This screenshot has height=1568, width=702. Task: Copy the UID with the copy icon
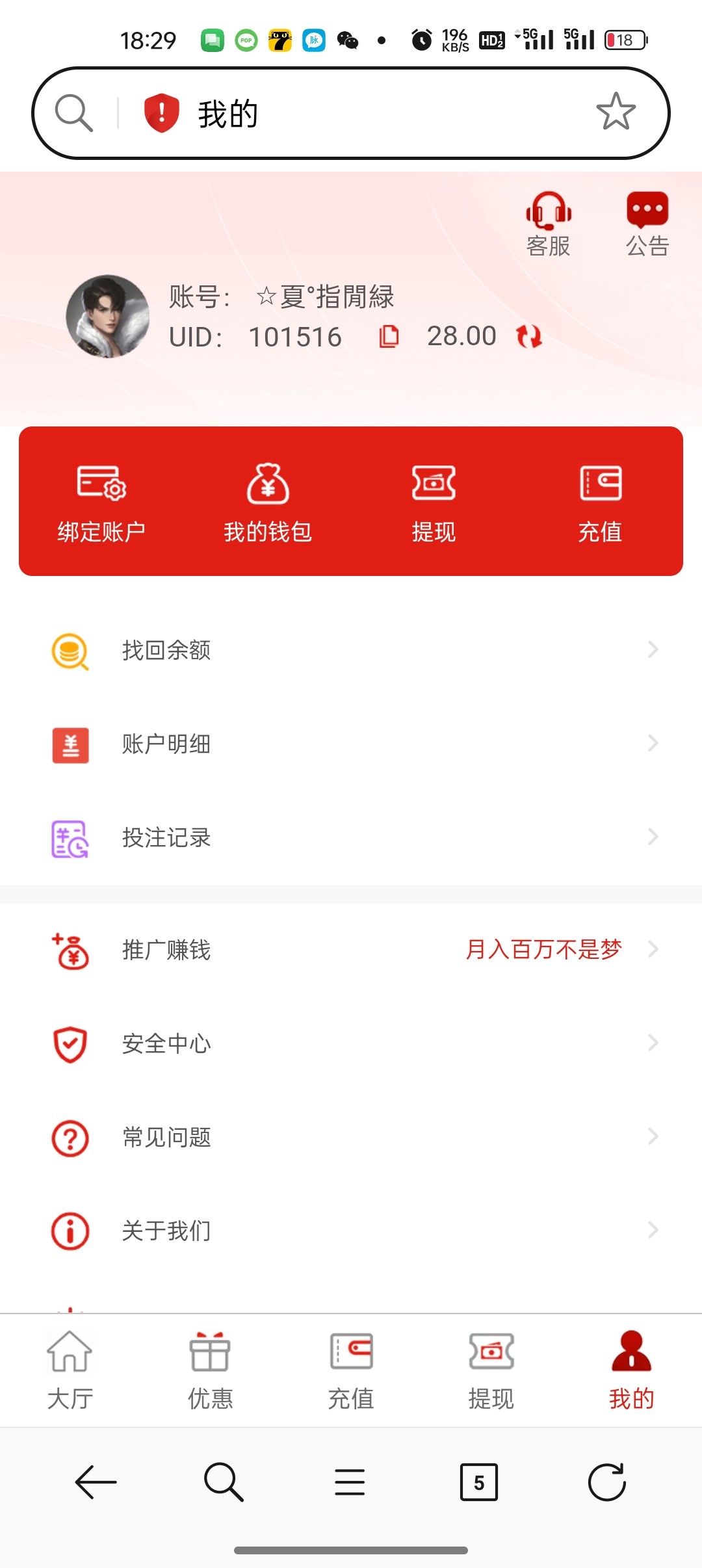click(x=389, y=336)
